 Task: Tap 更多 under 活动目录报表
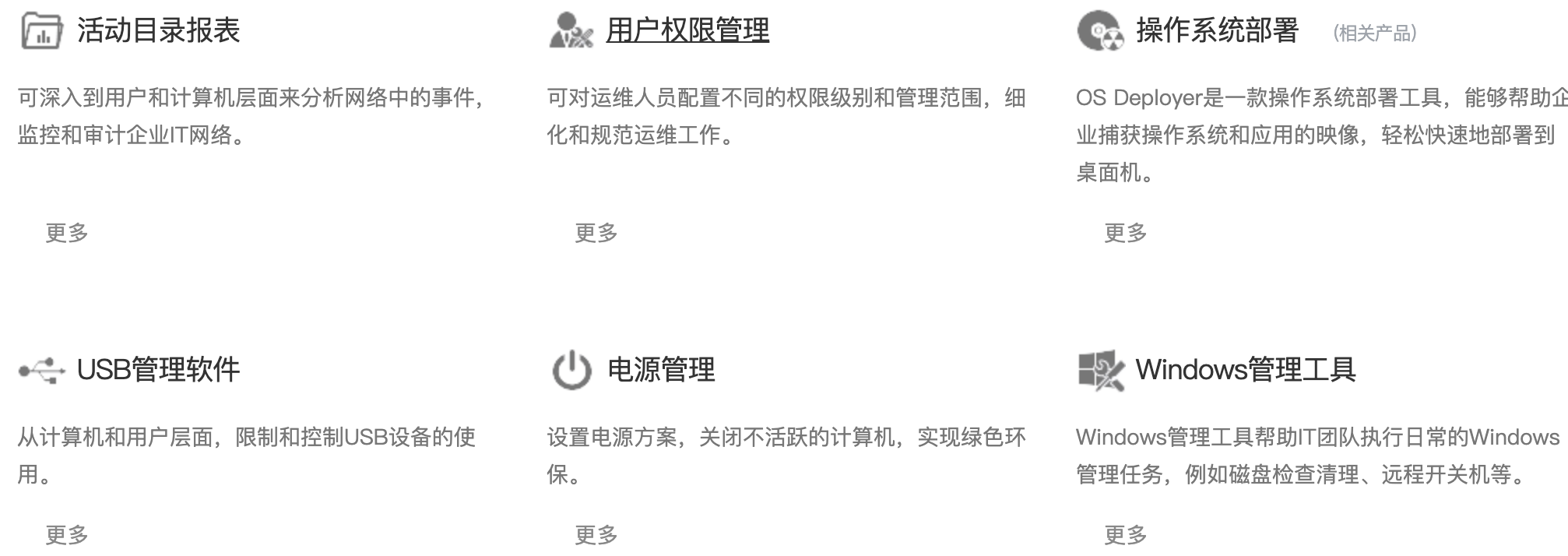click(67, 233)
